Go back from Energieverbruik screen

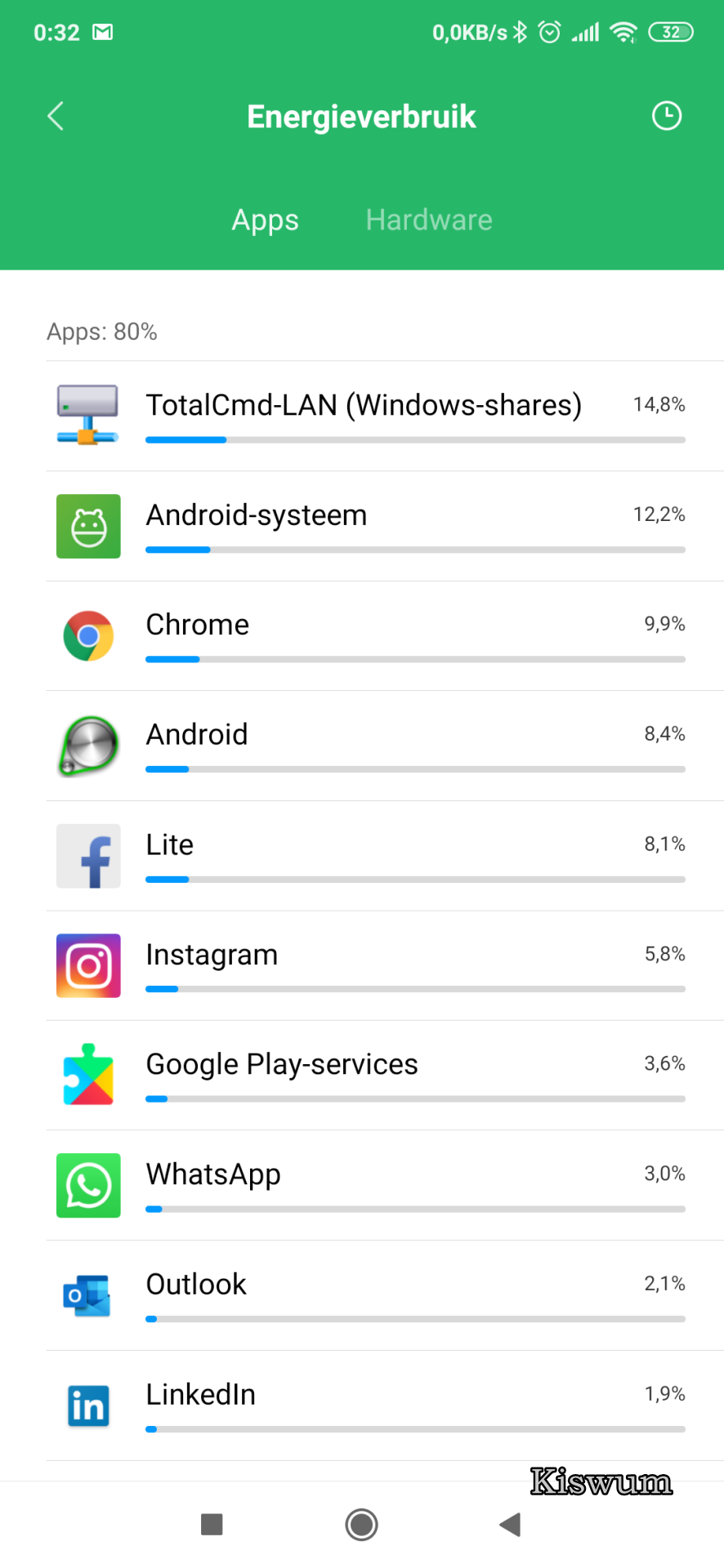click(x=56, y=117)
